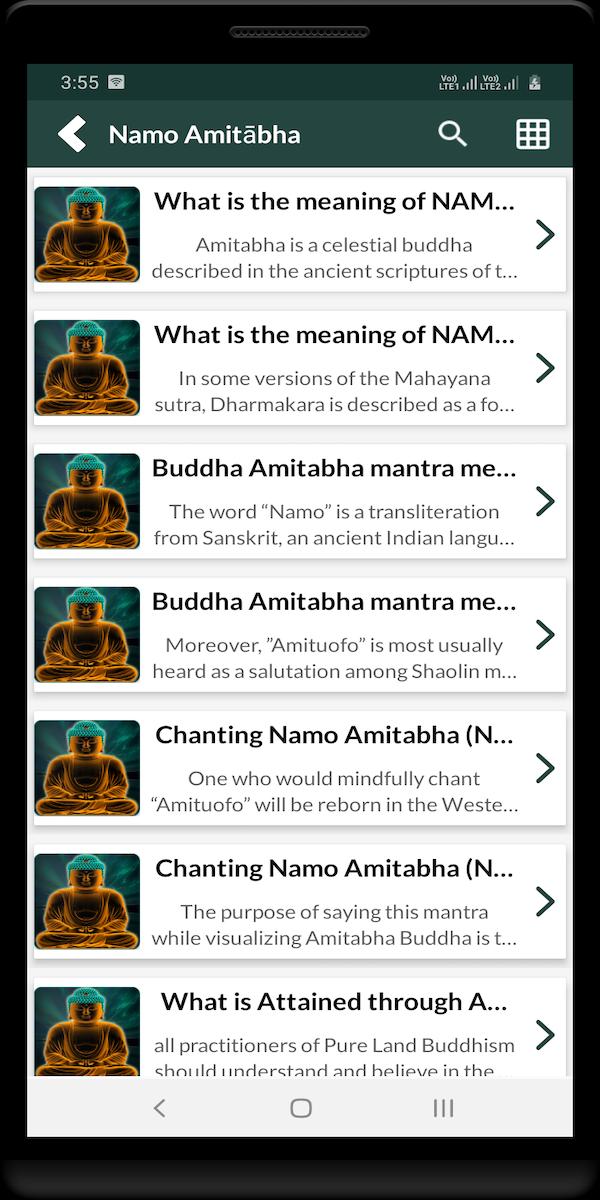The height and width of the screenshot is (1200, 600).
Task: Open the article about the word "Namo" transliteration
Action: 300,501
